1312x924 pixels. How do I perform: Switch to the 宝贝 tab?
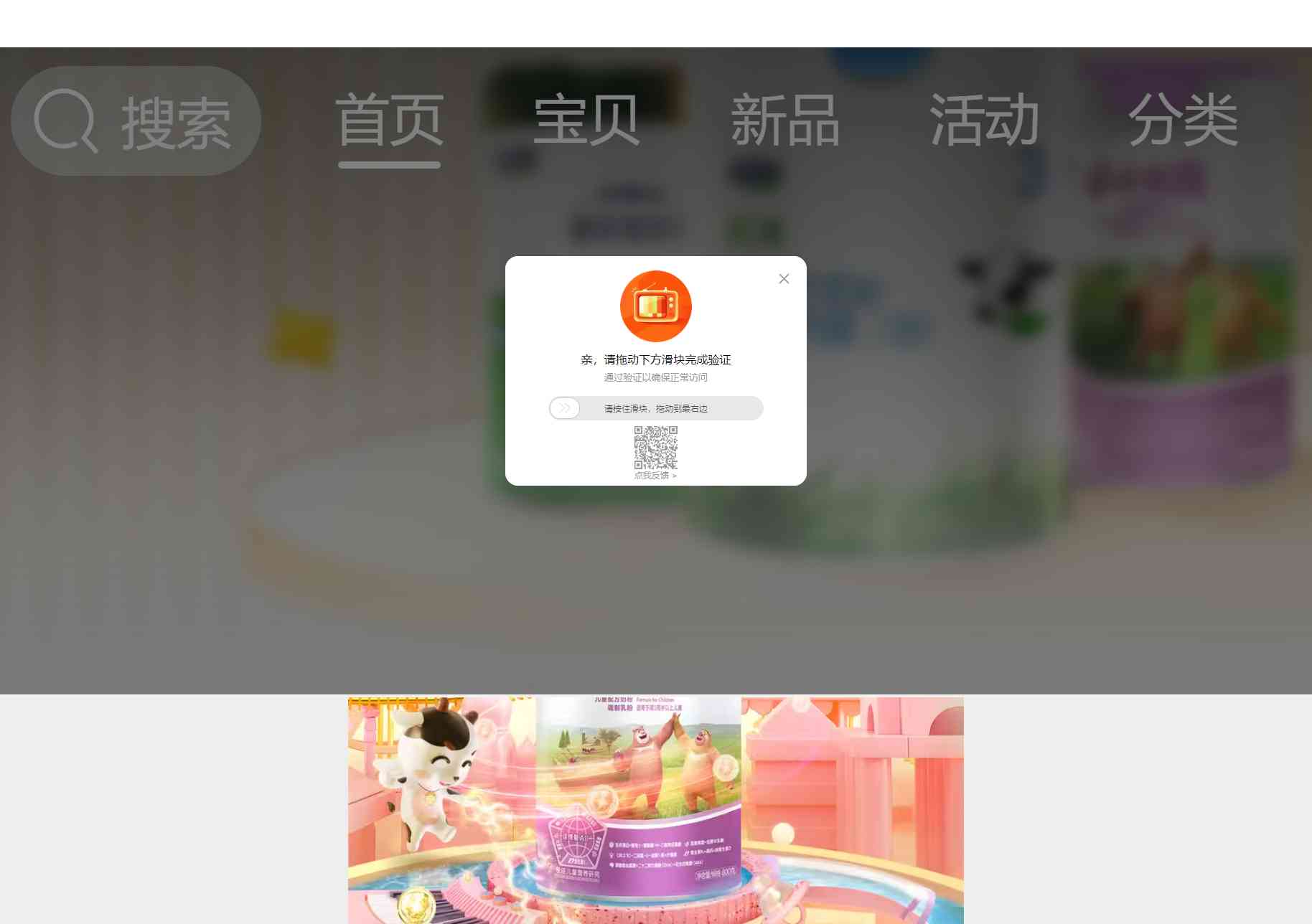586,121
